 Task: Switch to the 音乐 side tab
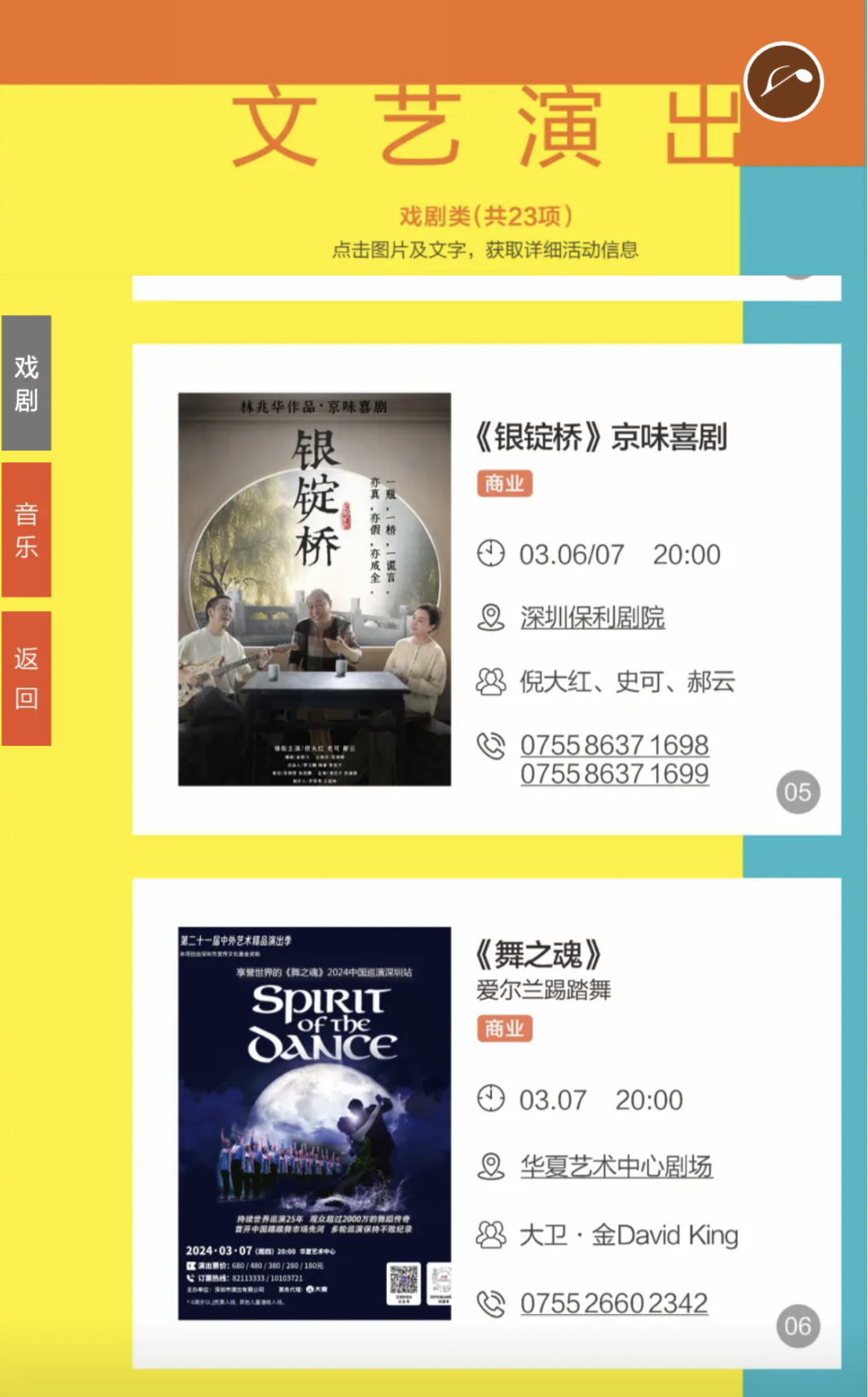(x=27, y=530)
